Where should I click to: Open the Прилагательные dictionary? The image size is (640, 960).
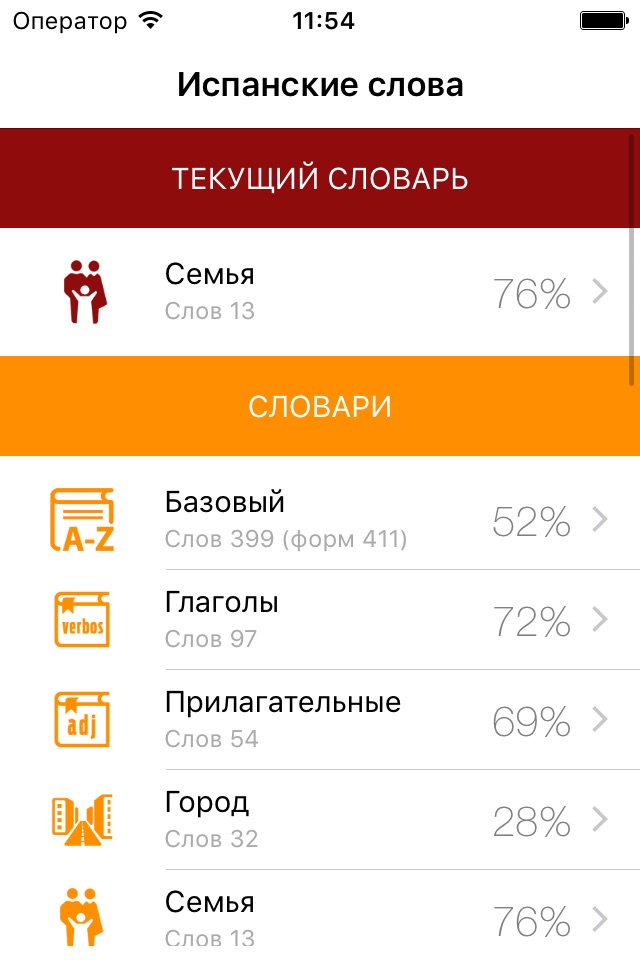(x=320, y=720)
